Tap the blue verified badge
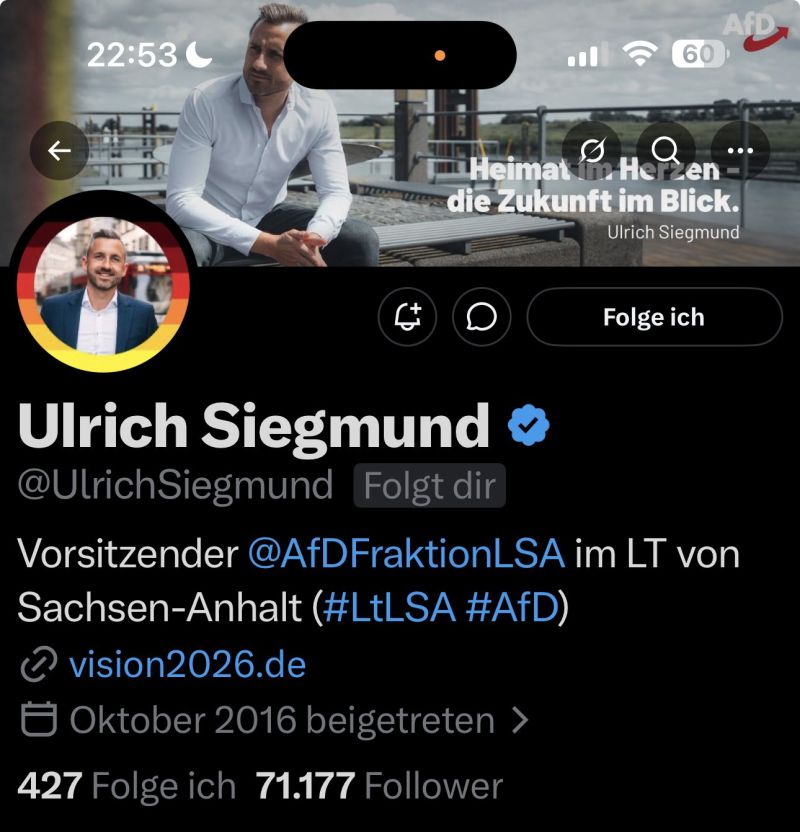The height and width of the screenshot is (832, 800). [x=529, y=427]
